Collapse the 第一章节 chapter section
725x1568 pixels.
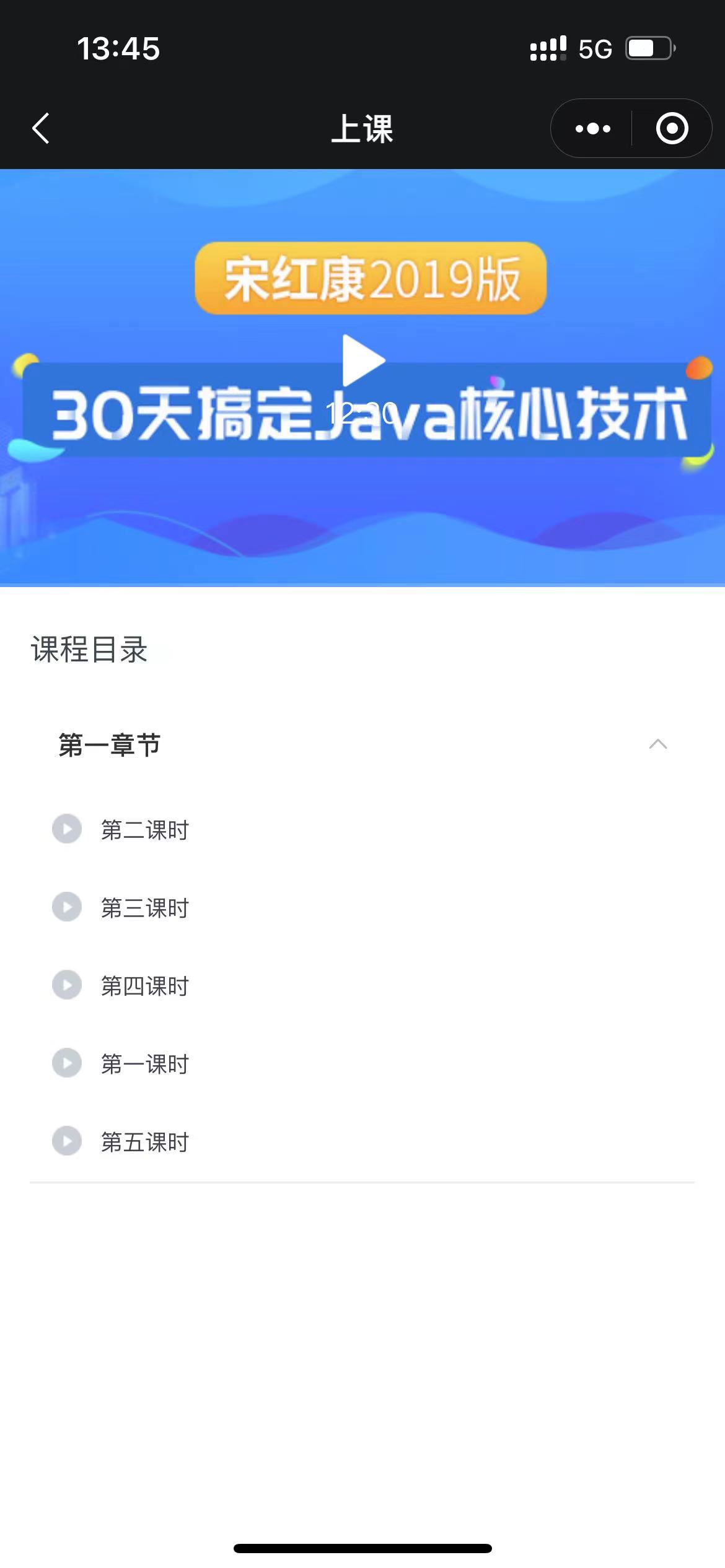[657, 744]
